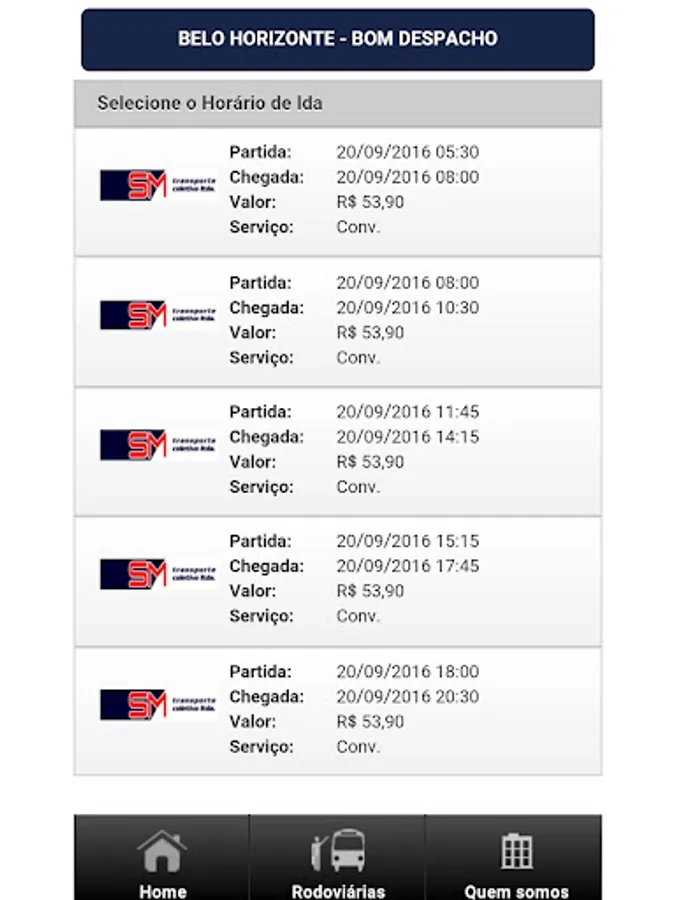Choose the 18:00 departure trip
Image resolution: width=675 pixels, height=900 pixels.
click(338, 709)
